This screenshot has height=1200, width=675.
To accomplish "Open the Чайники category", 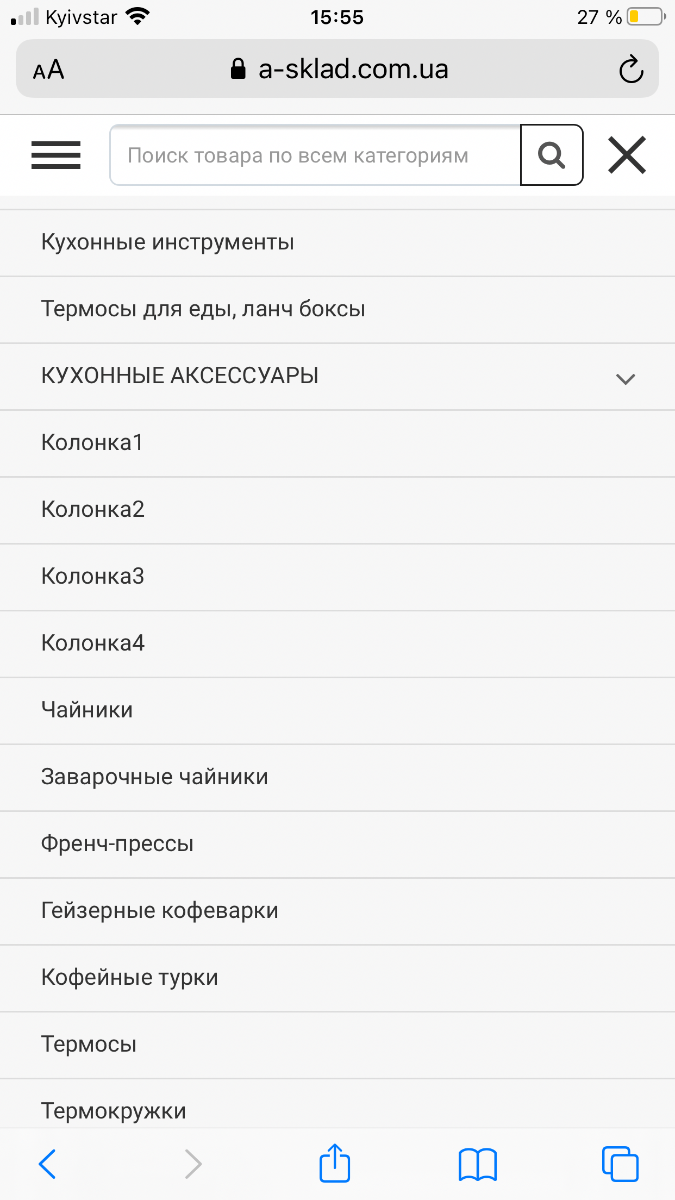I will (337, 711).
